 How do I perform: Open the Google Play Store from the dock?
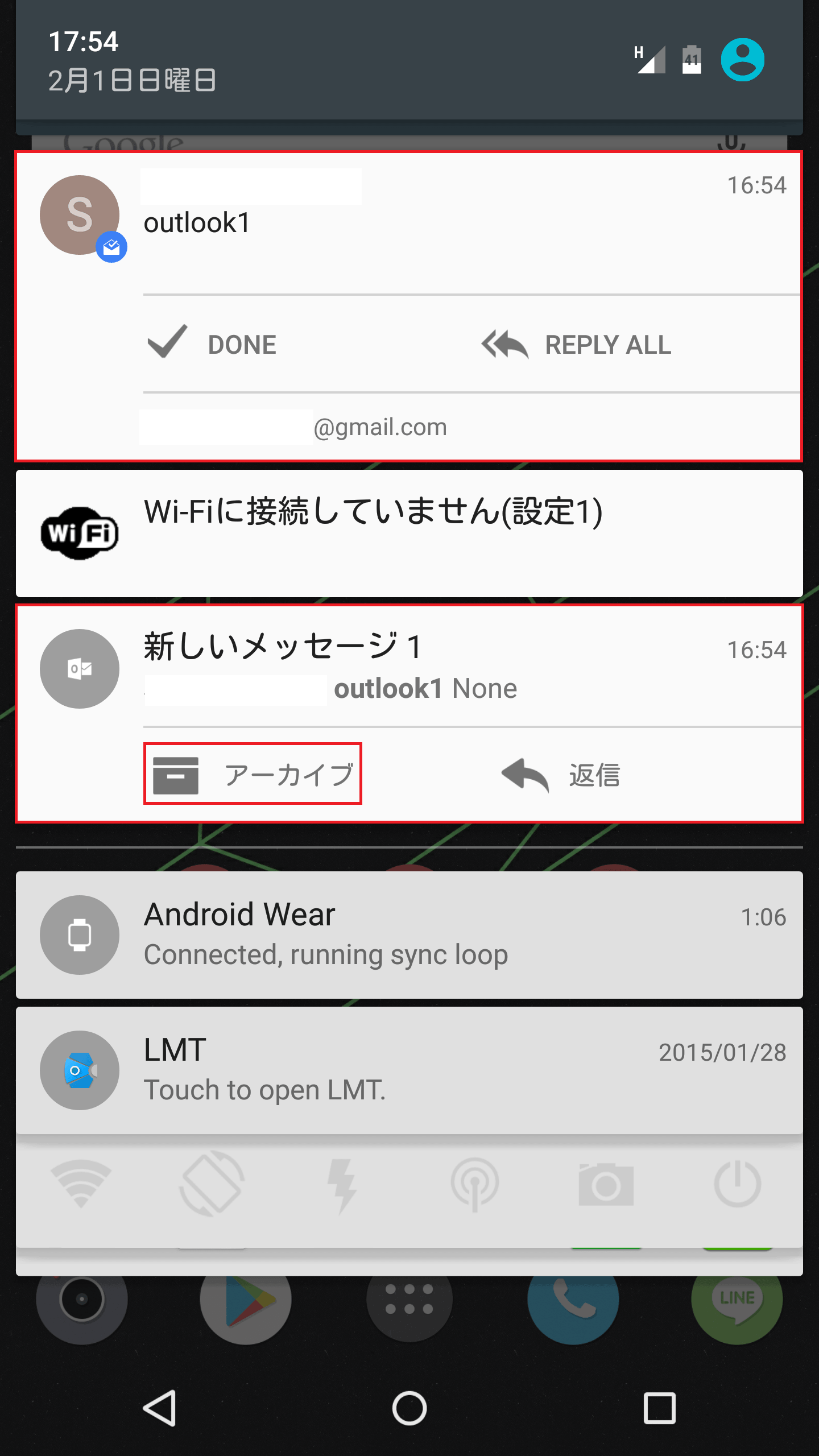pyautogui.click(x=246, y=1298)
